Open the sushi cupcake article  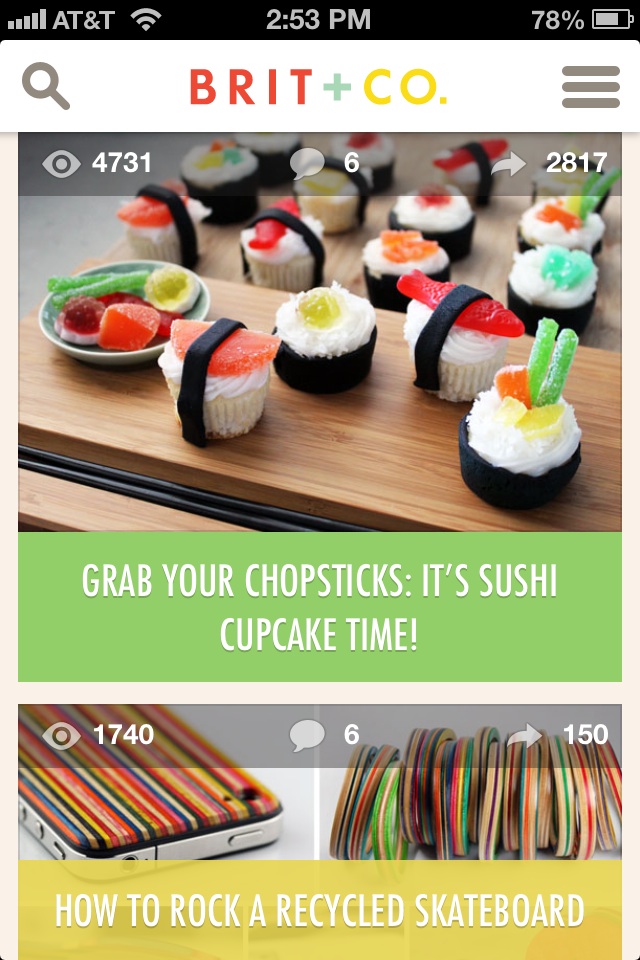click(x=320, y=606)
